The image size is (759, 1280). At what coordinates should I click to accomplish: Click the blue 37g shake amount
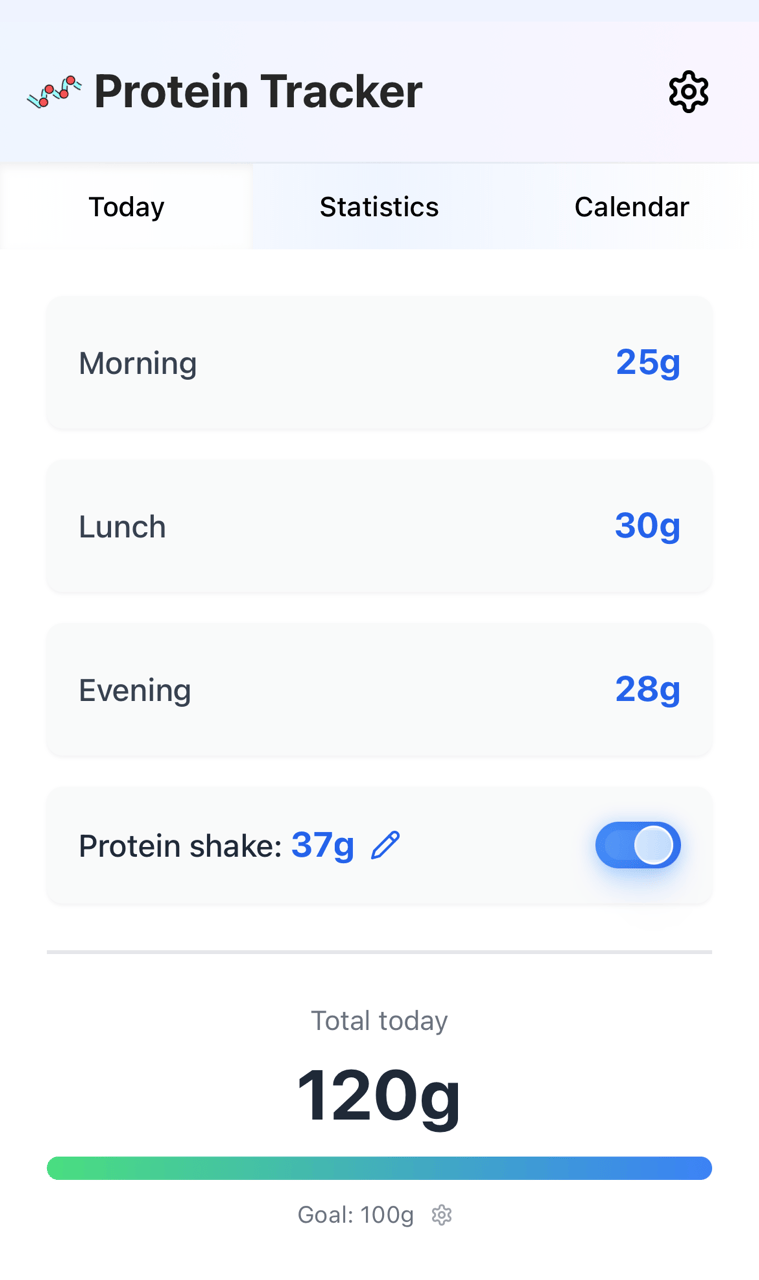coord(322,845)
